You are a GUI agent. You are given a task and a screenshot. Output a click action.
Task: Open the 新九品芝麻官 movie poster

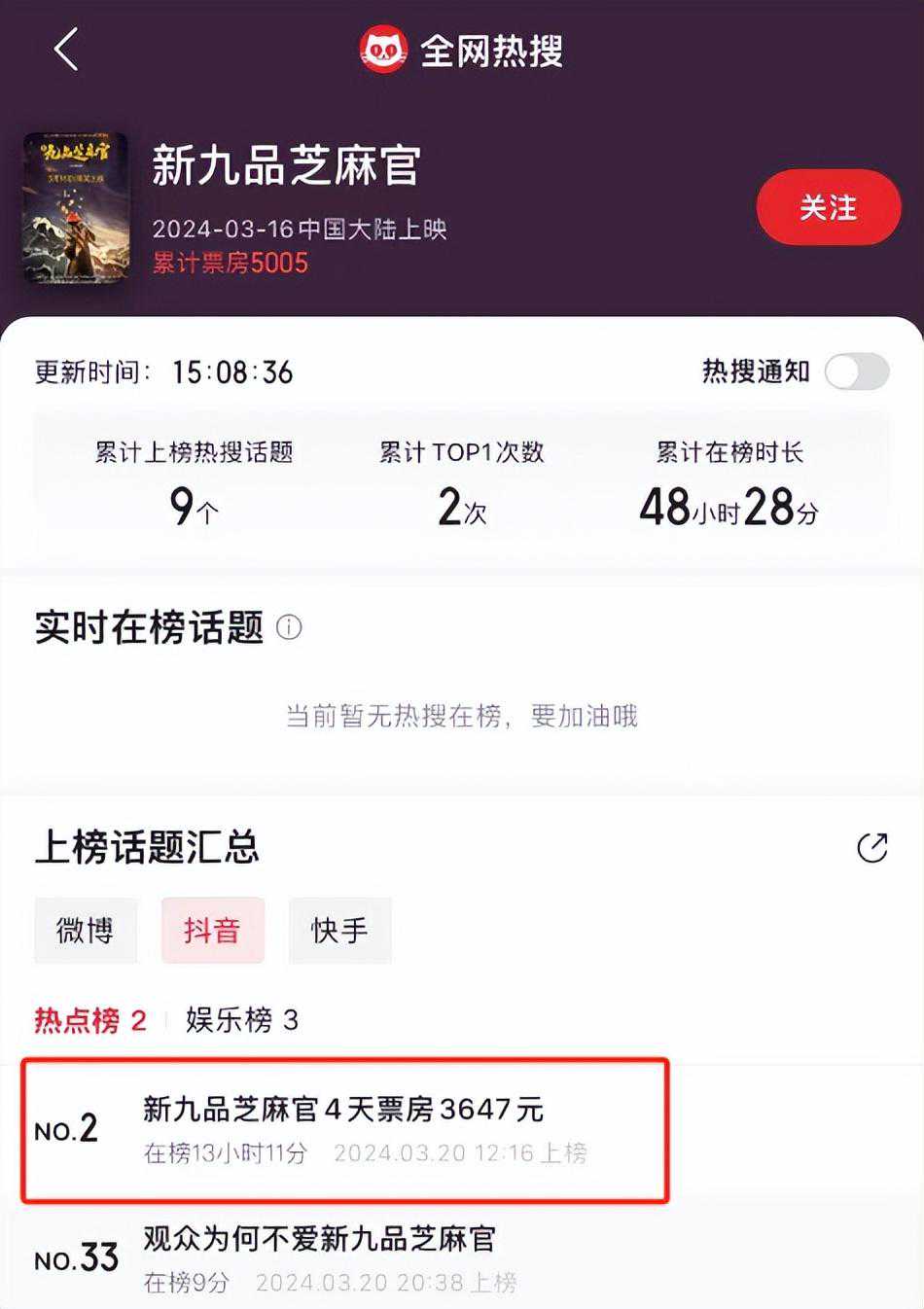pos(76,208)
